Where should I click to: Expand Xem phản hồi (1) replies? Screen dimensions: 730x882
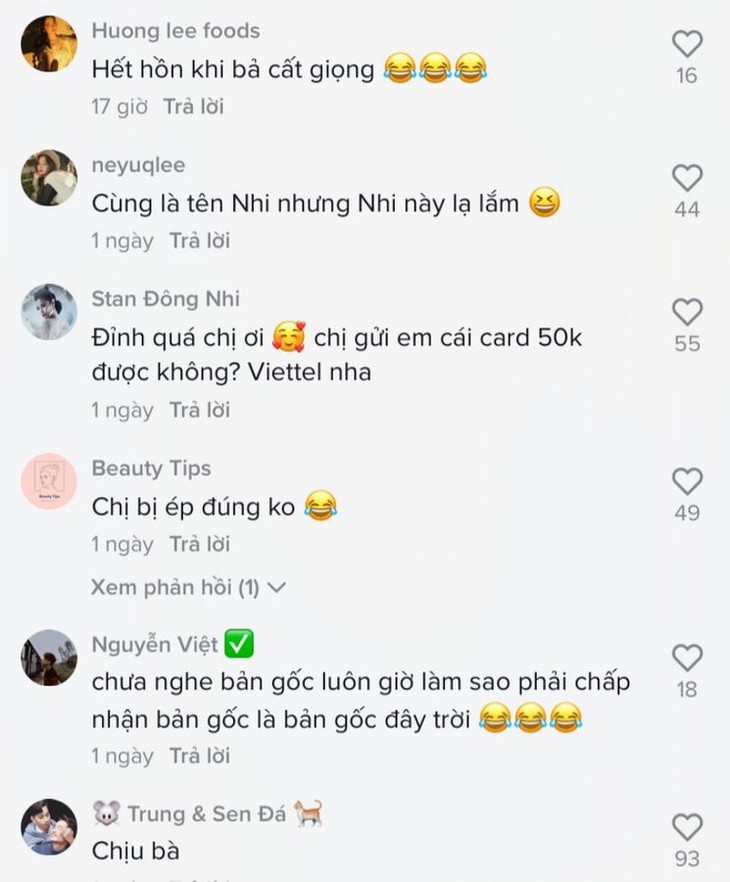pos(180,587)
